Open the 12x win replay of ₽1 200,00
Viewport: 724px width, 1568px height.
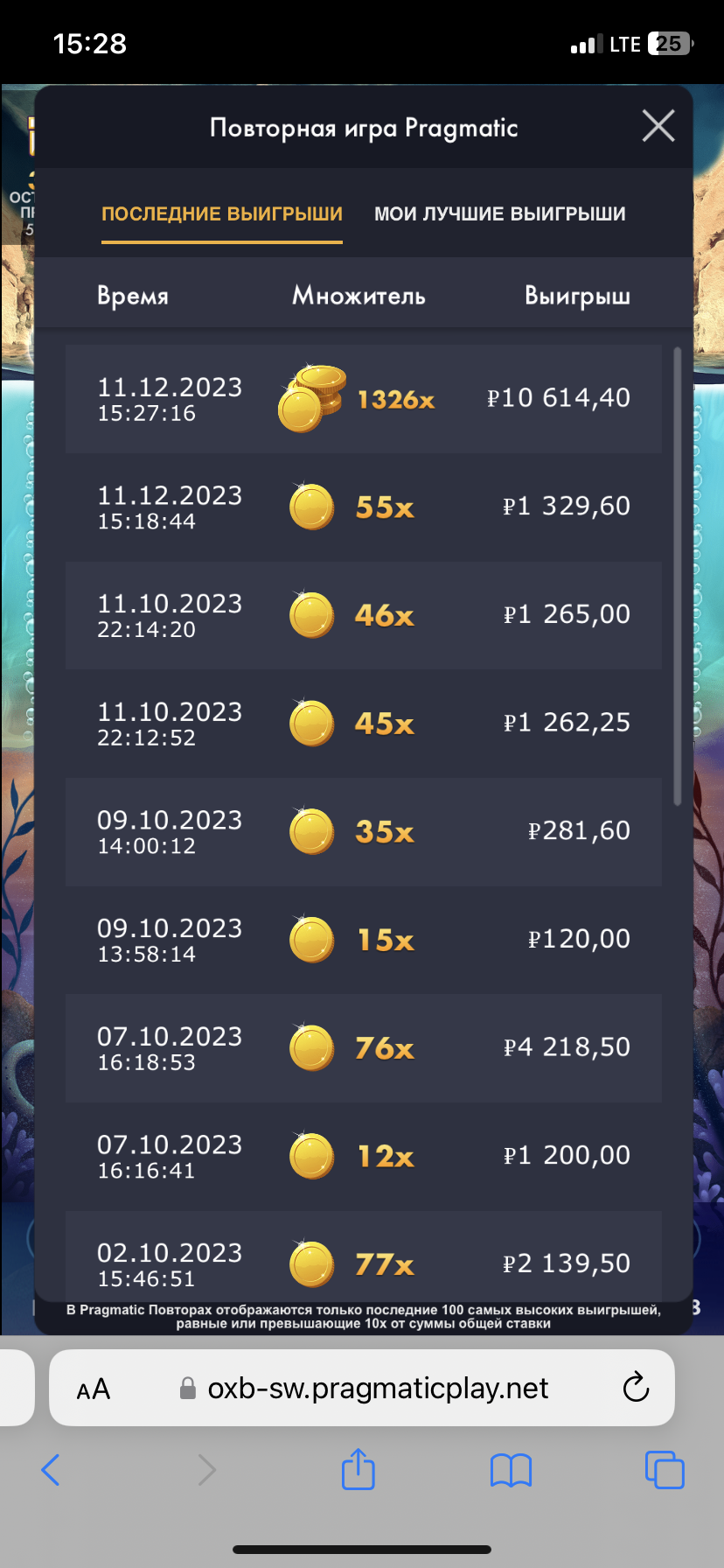[x=363, y=1156]
